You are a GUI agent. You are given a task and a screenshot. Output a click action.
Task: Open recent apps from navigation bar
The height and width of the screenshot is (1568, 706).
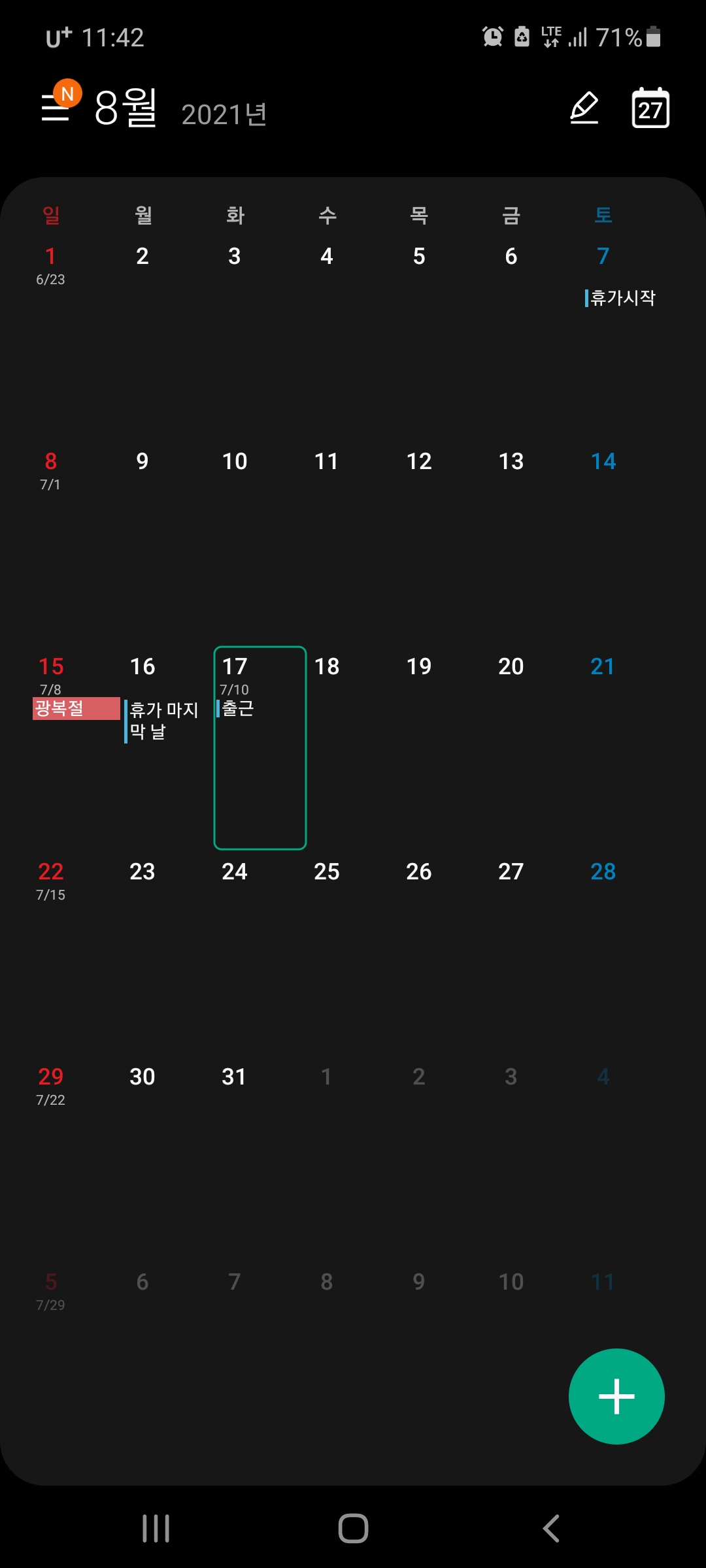[x=156, y=1528]
